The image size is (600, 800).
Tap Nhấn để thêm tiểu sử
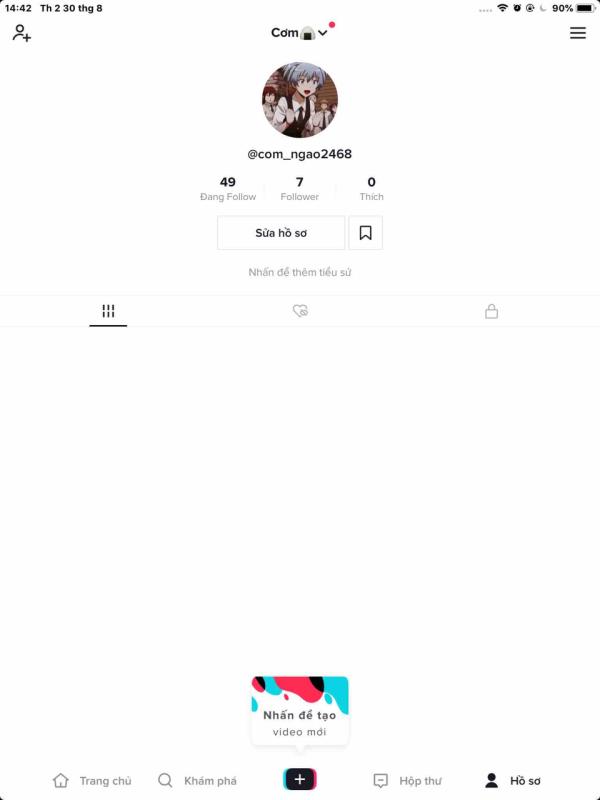tap(300, 272)
